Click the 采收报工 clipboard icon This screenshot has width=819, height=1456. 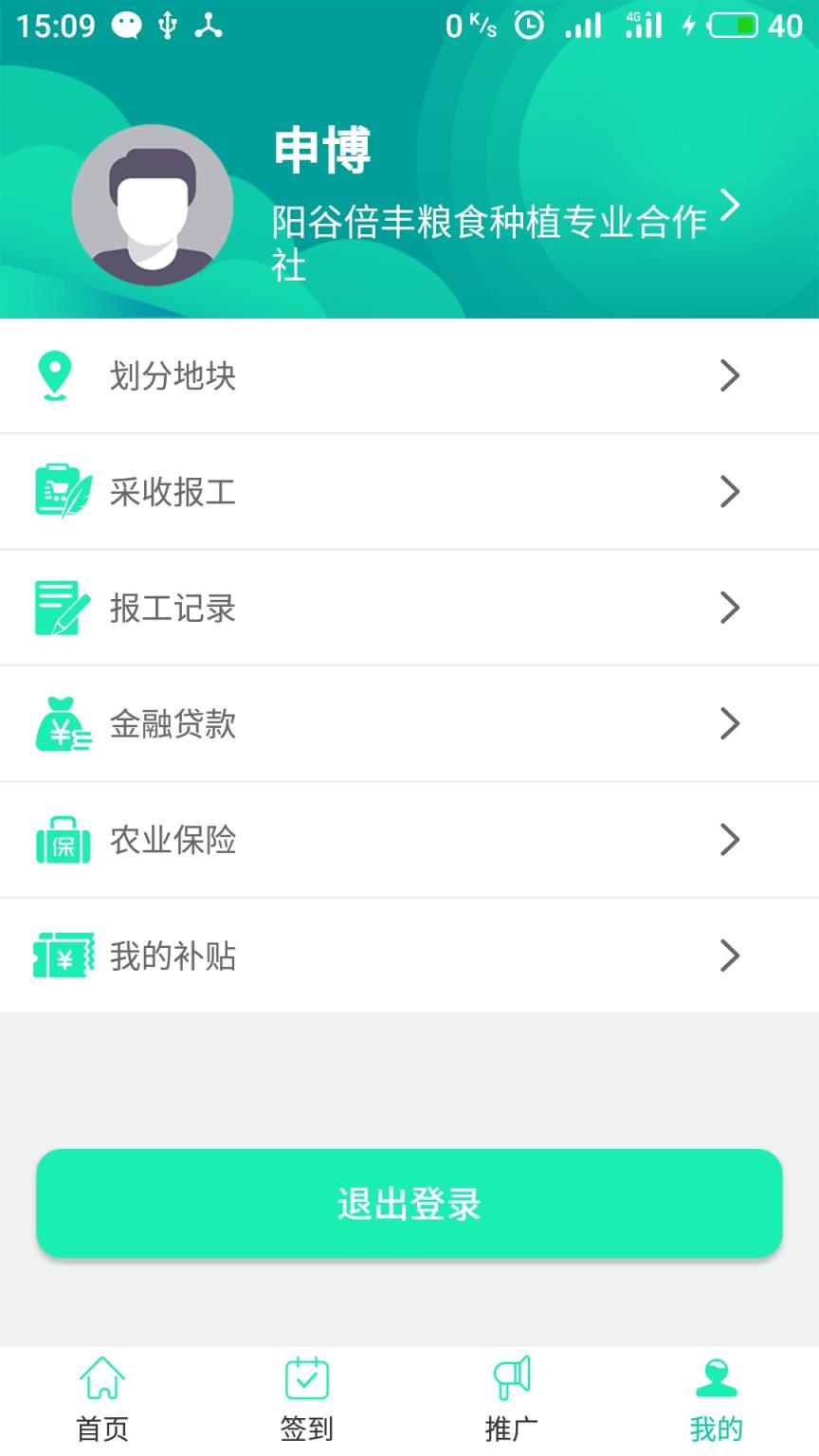click(61, 491)
